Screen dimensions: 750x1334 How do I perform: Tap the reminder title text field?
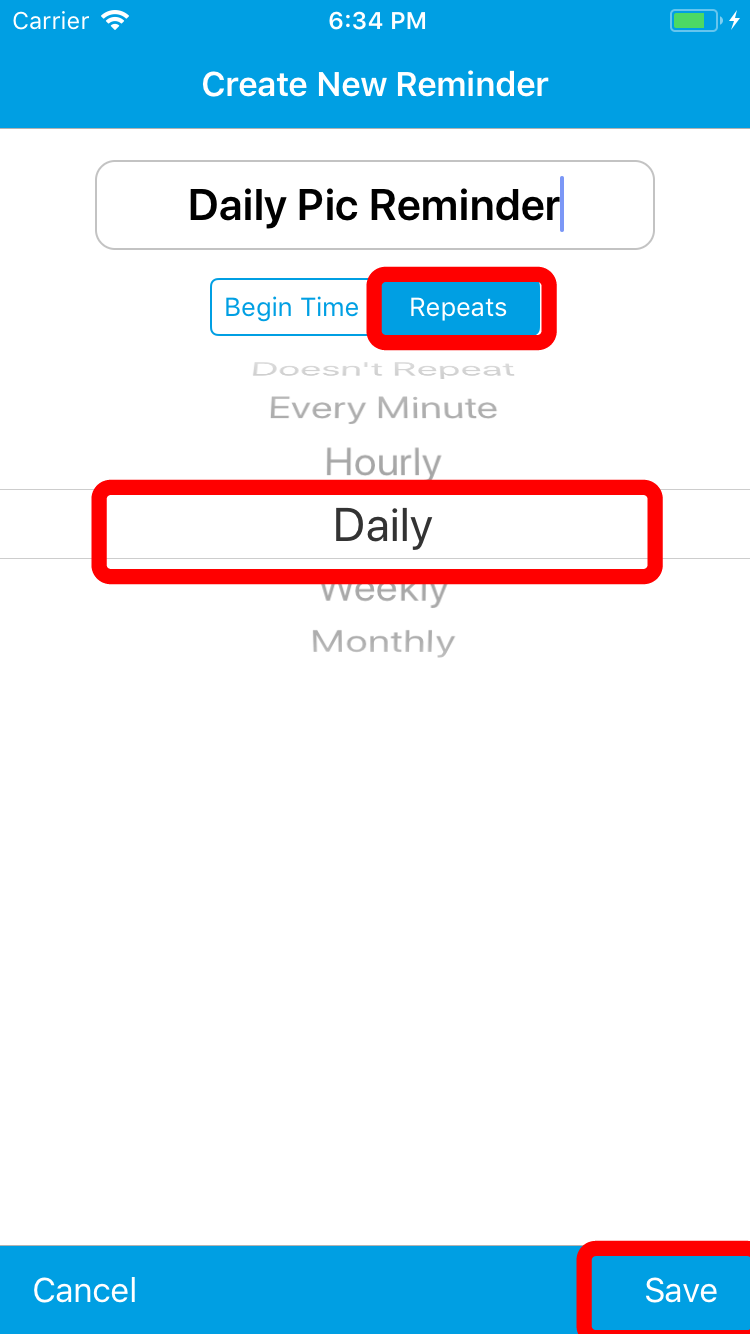point(375,205)
